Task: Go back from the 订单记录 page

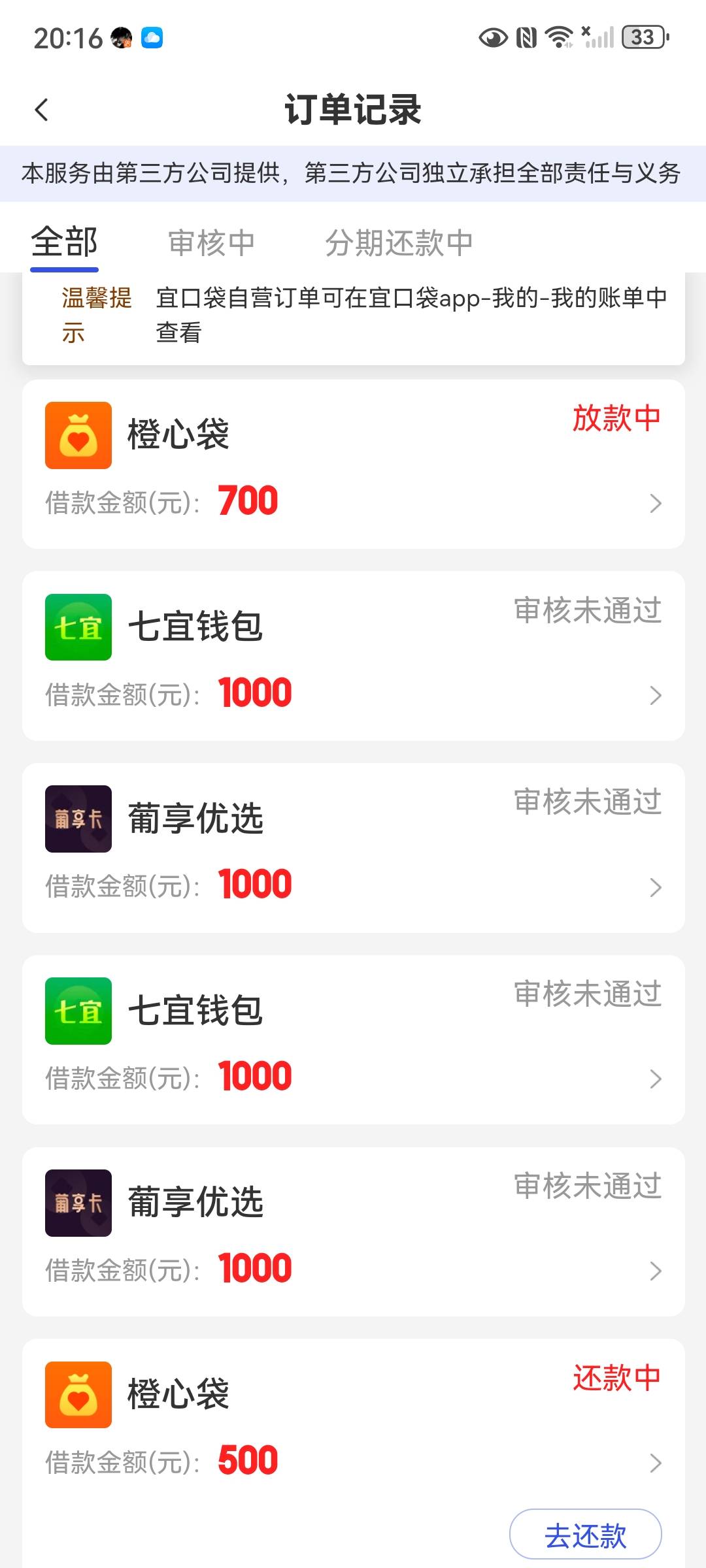Action: coord(41,110)
